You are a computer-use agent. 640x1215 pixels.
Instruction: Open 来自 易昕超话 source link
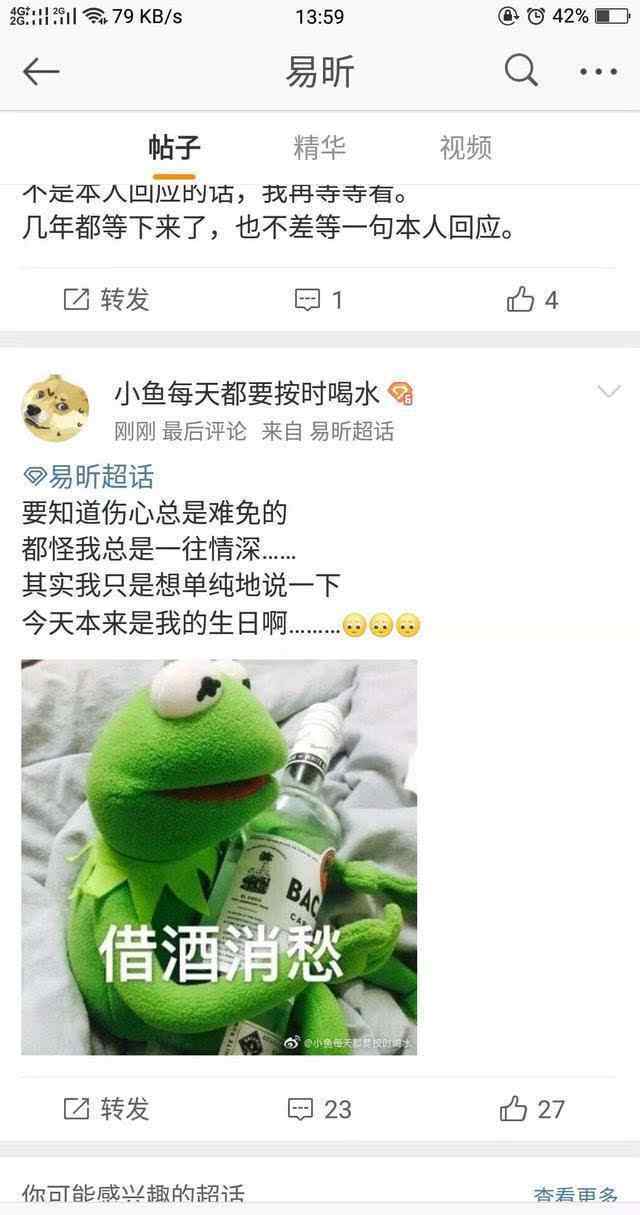click(328, 431)
